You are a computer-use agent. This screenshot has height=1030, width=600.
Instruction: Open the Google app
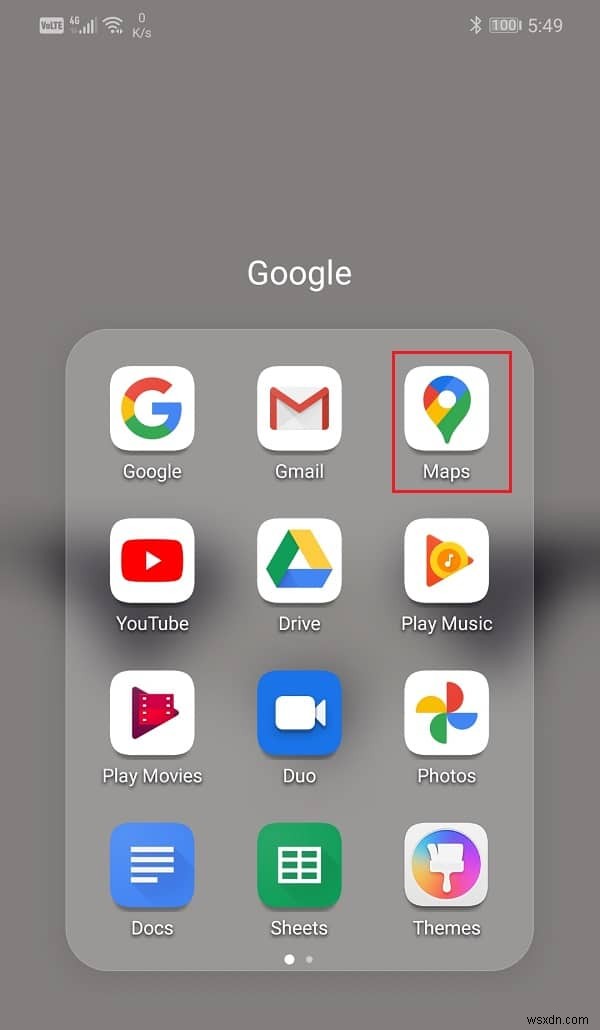point(152,408)
